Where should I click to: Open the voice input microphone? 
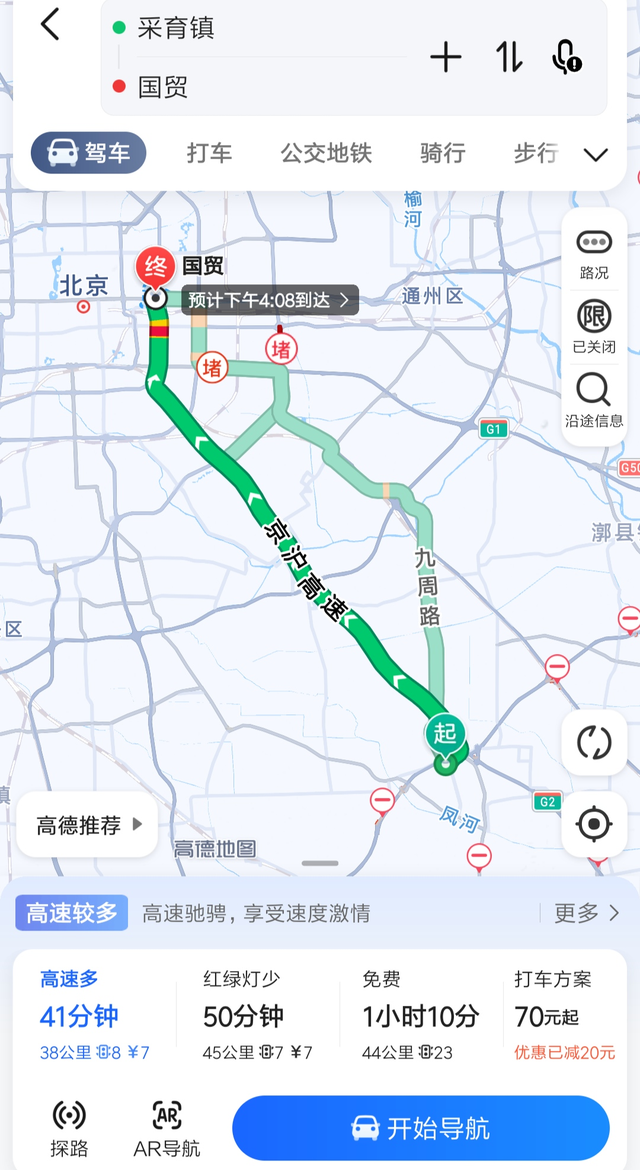click(566, 57)
